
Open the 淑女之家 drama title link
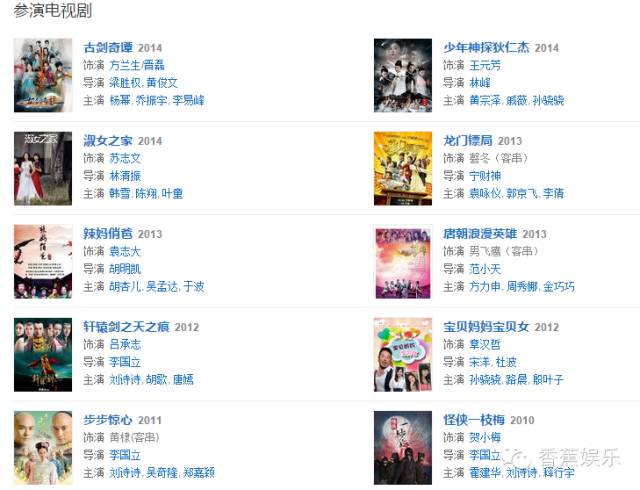coord(108,141)
